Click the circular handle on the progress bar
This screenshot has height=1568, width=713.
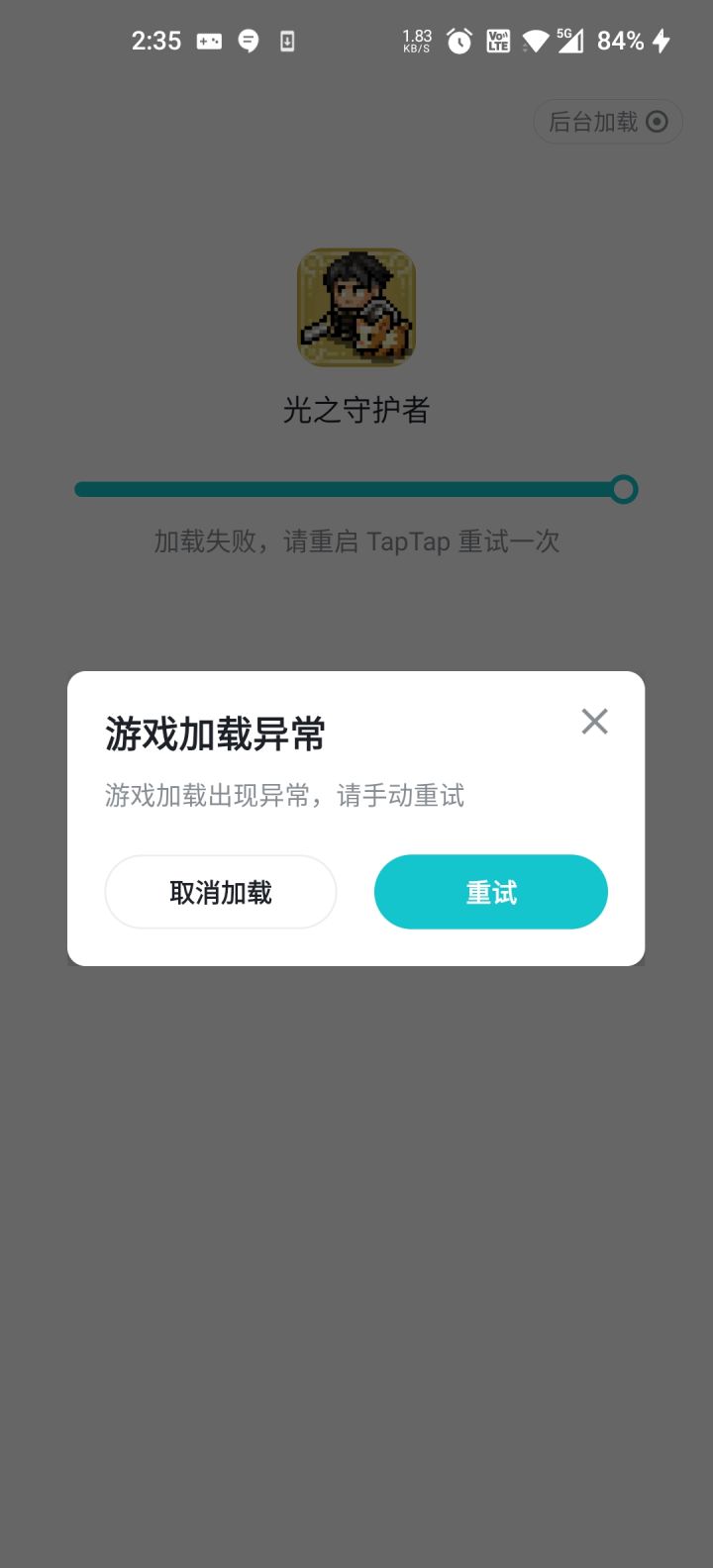[x=624, y=489]
